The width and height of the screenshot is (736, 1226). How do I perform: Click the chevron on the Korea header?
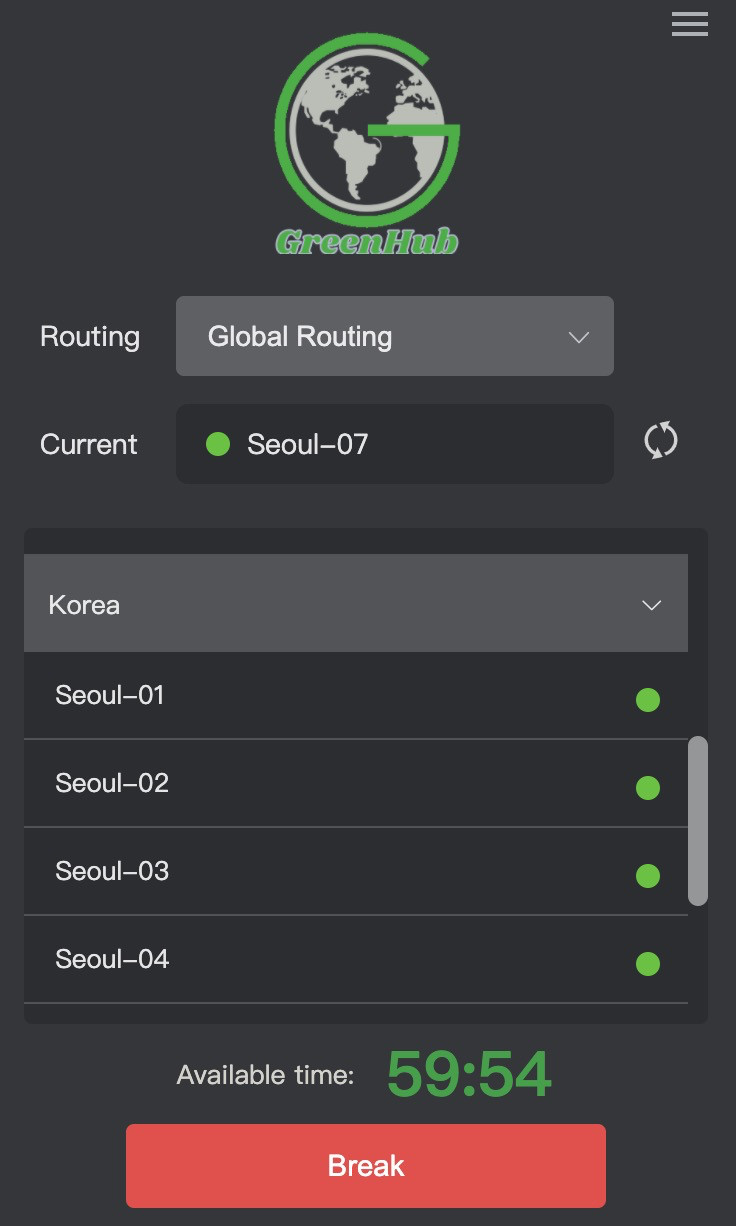point(651,604)
